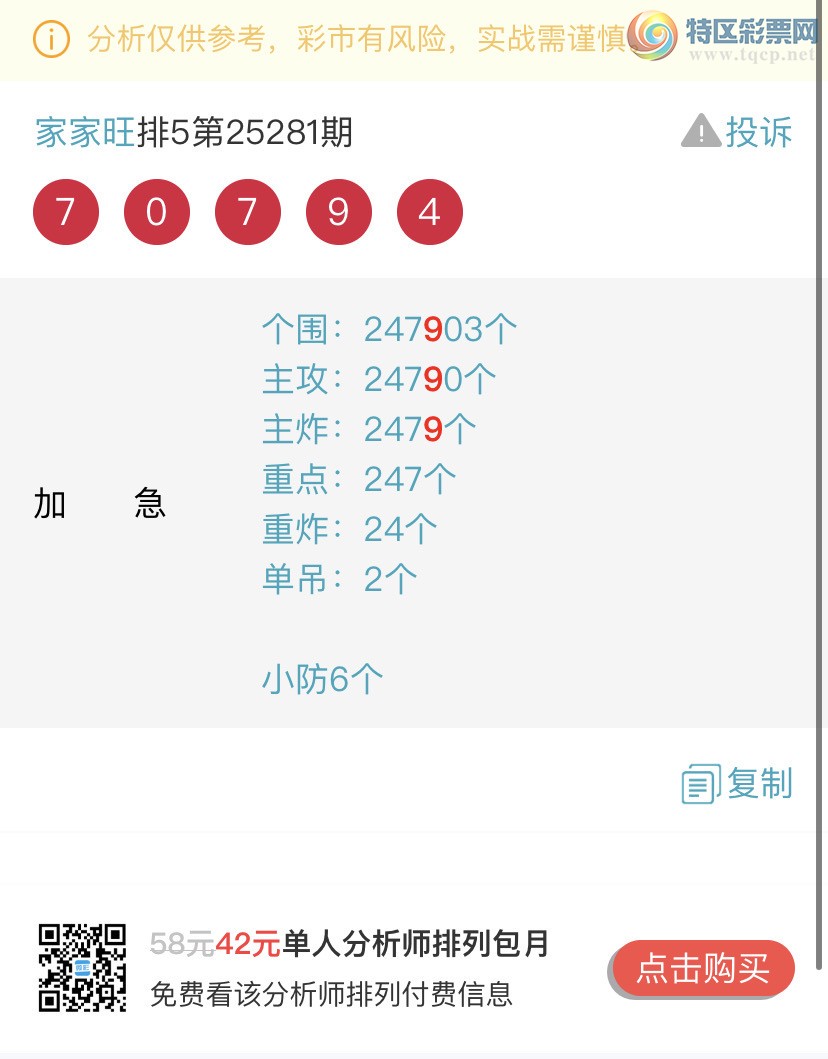Viewport: 828px width, 1059px height.
Task: Tap the 投诉 complaint button
Action: [738, 132]
